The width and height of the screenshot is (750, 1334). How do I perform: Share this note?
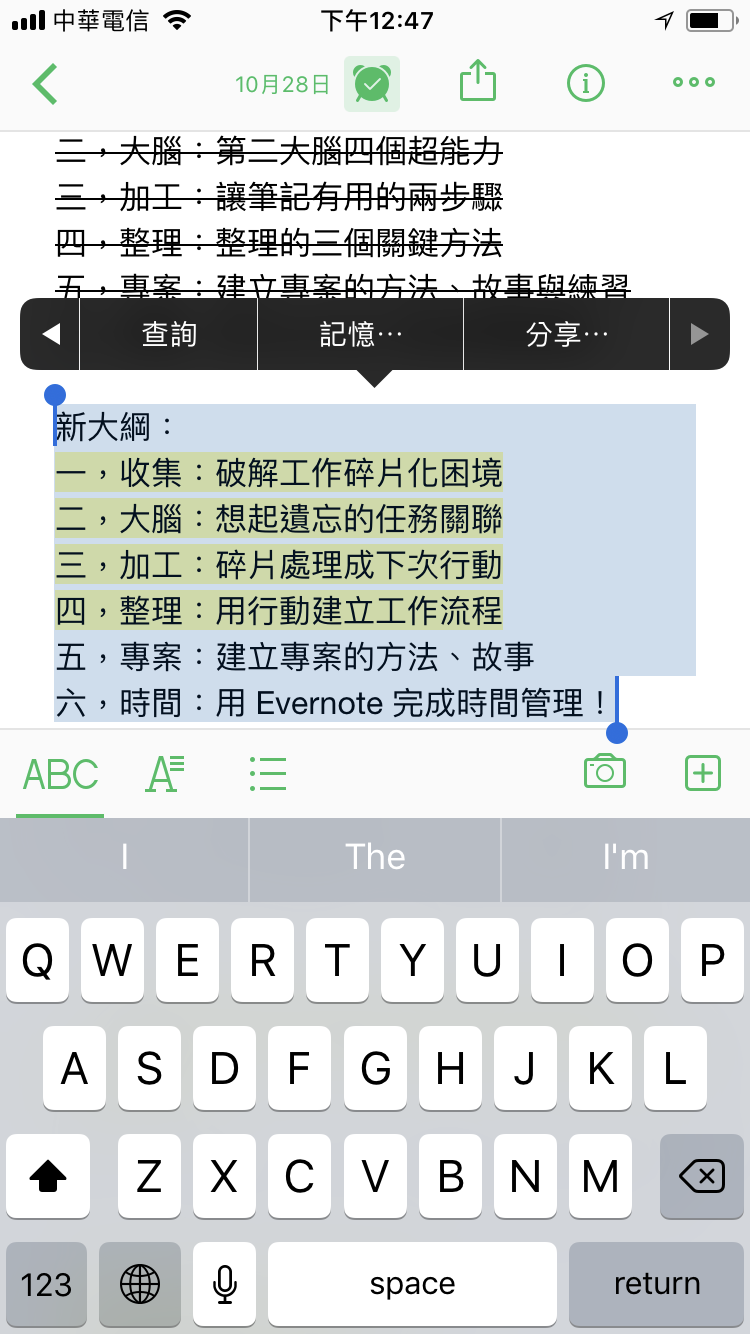(478, 82)
